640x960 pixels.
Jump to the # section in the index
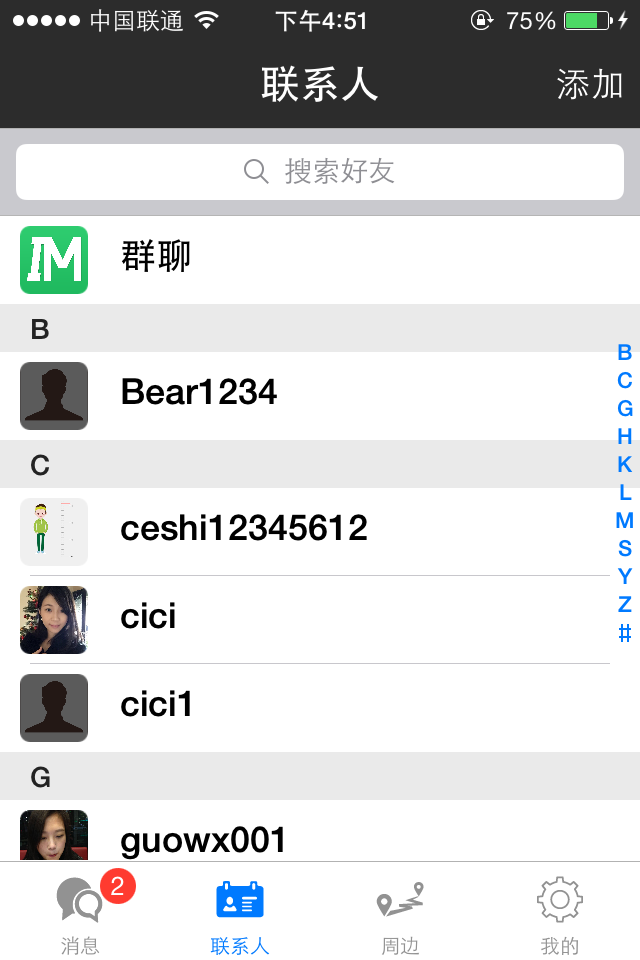pos(625,633)
